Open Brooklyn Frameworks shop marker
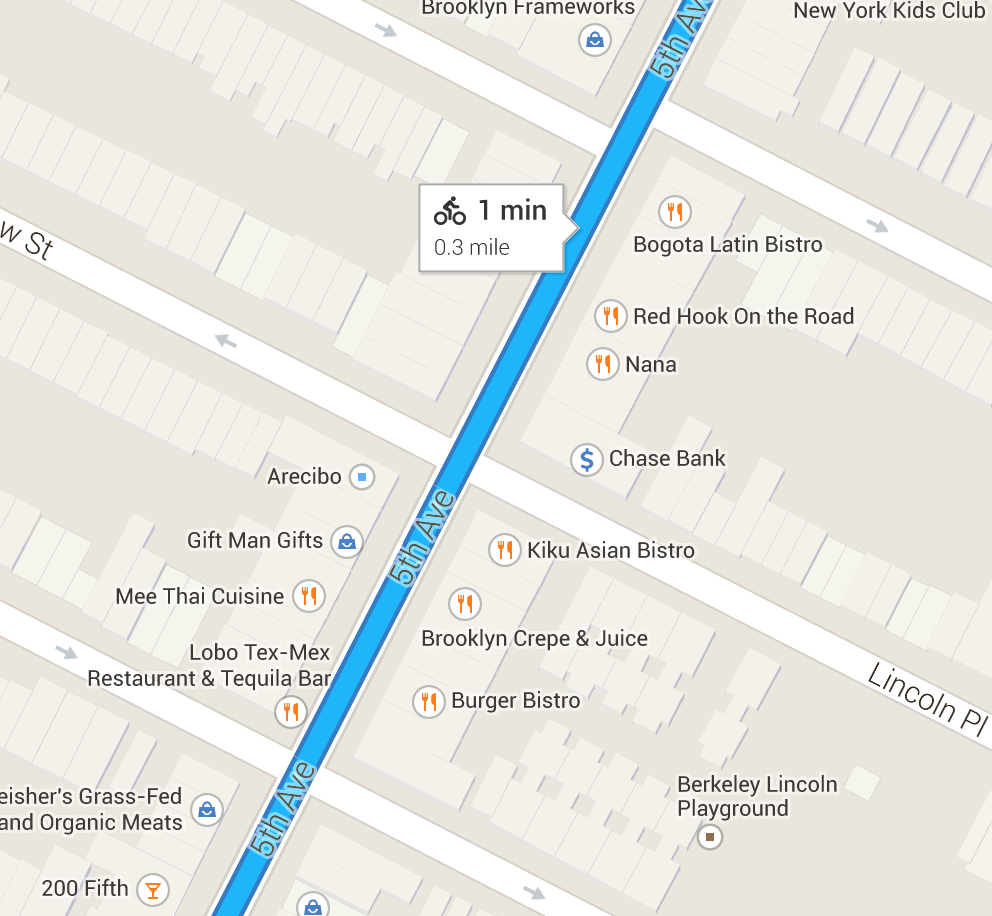Image resolution: width=992 pixels, height=916 pixels. [x=595, y=40]
